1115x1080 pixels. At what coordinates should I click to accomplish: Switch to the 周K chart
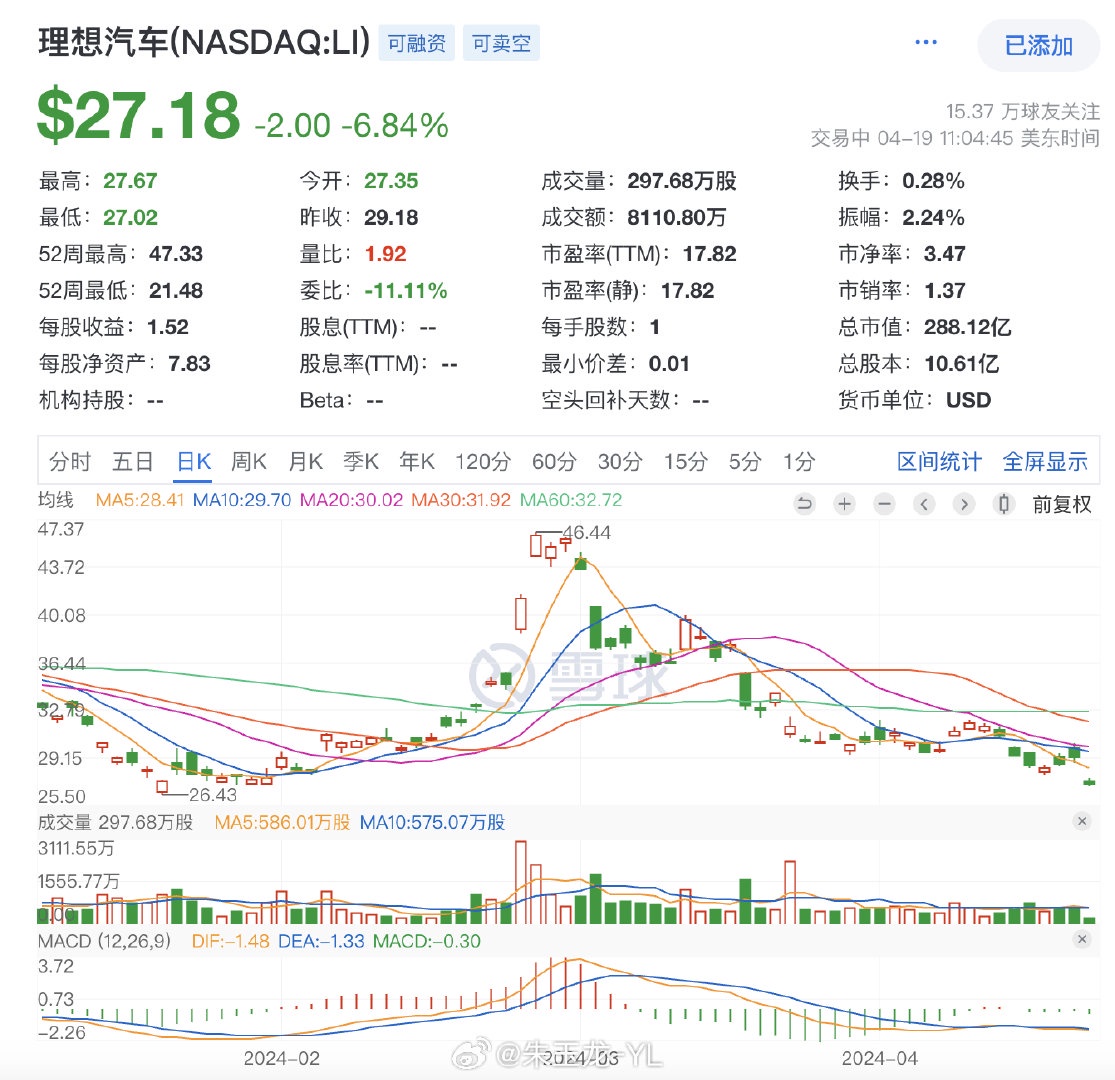click(x=249, y=461)
